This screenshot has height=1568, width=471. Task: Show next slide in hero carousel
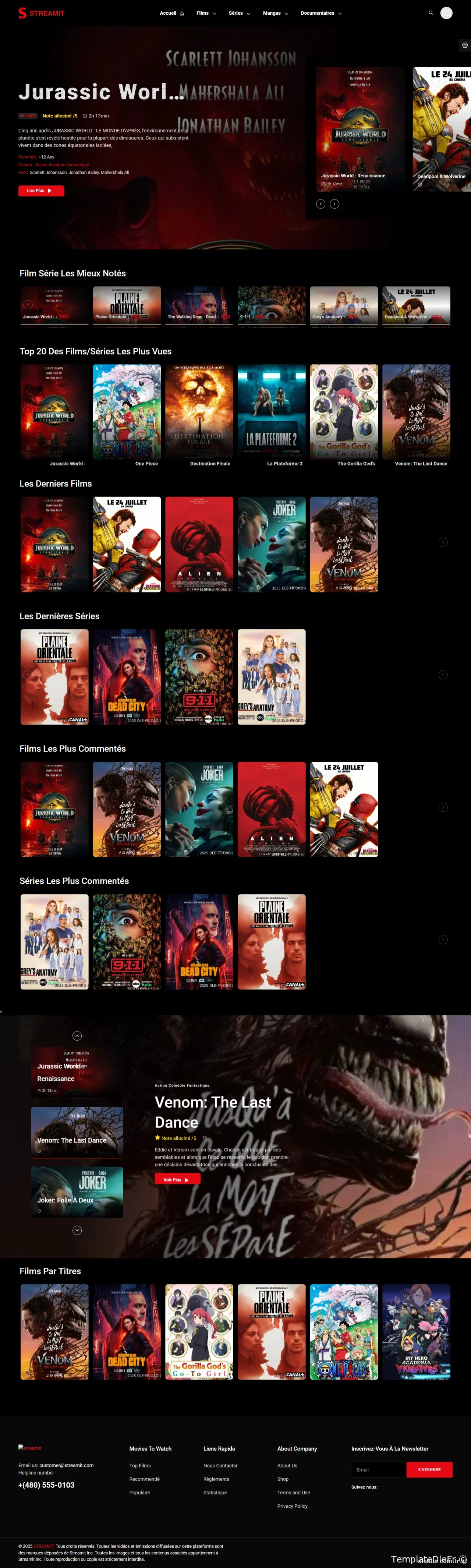pos(334,204)
